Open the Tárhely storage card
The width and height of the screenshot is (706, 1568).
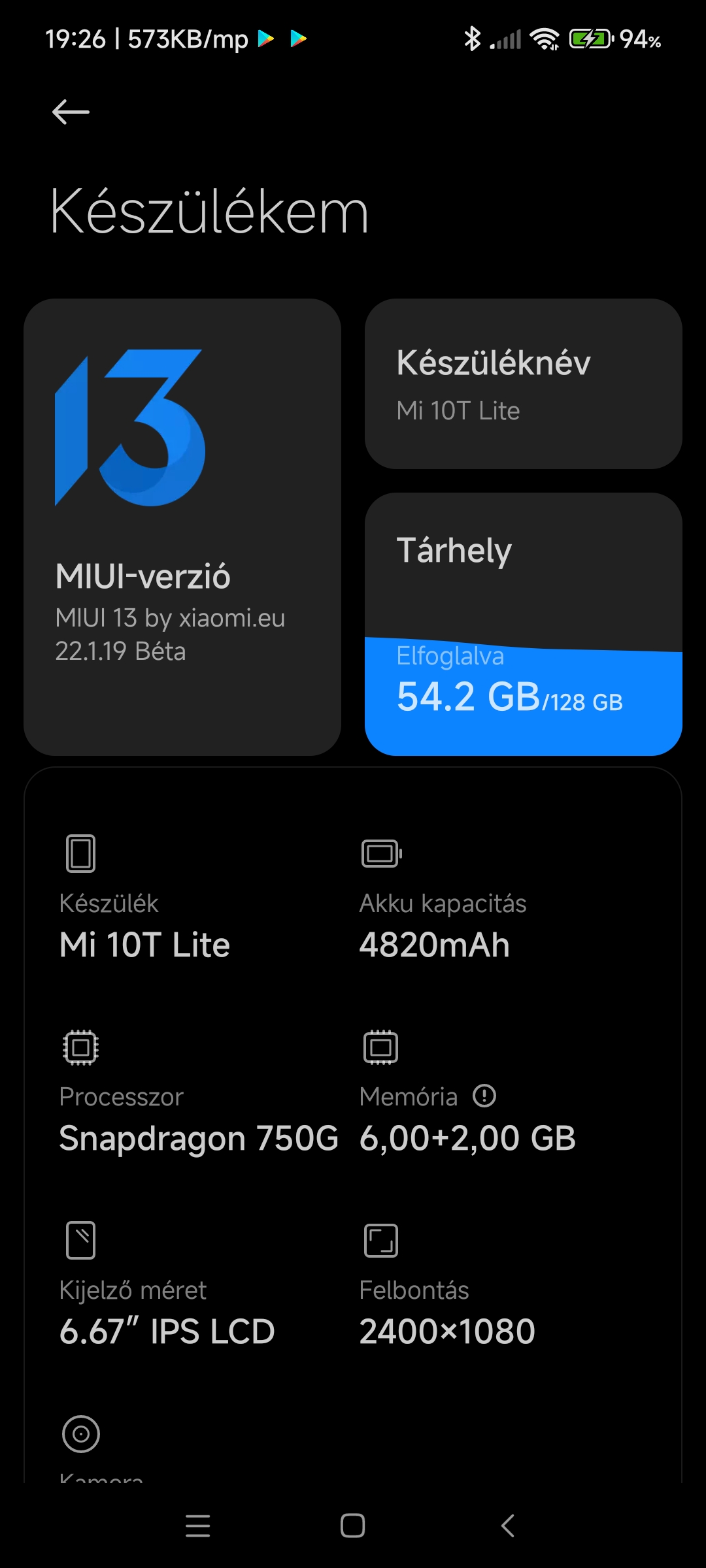tap(524, 625)
